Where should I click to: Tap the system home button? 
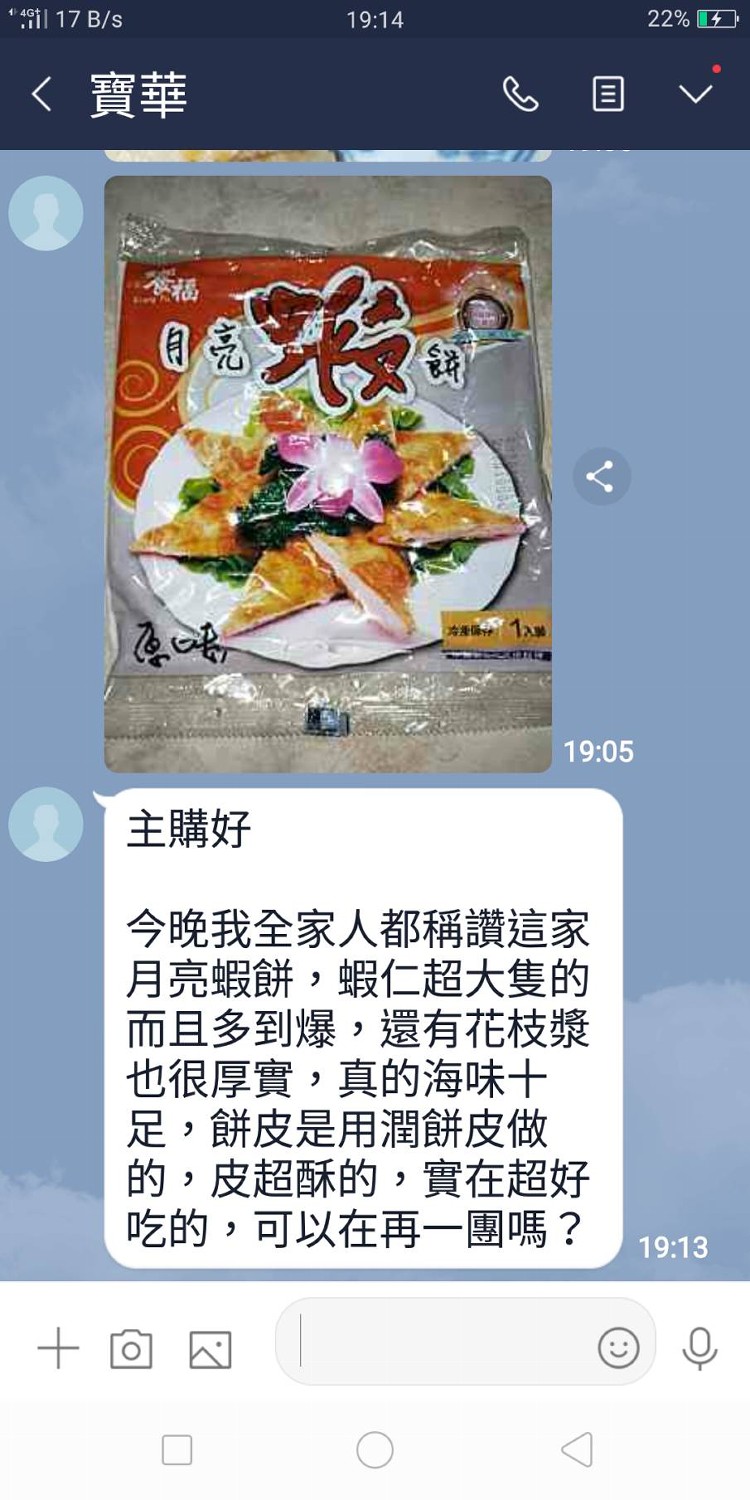[375, 1449]
